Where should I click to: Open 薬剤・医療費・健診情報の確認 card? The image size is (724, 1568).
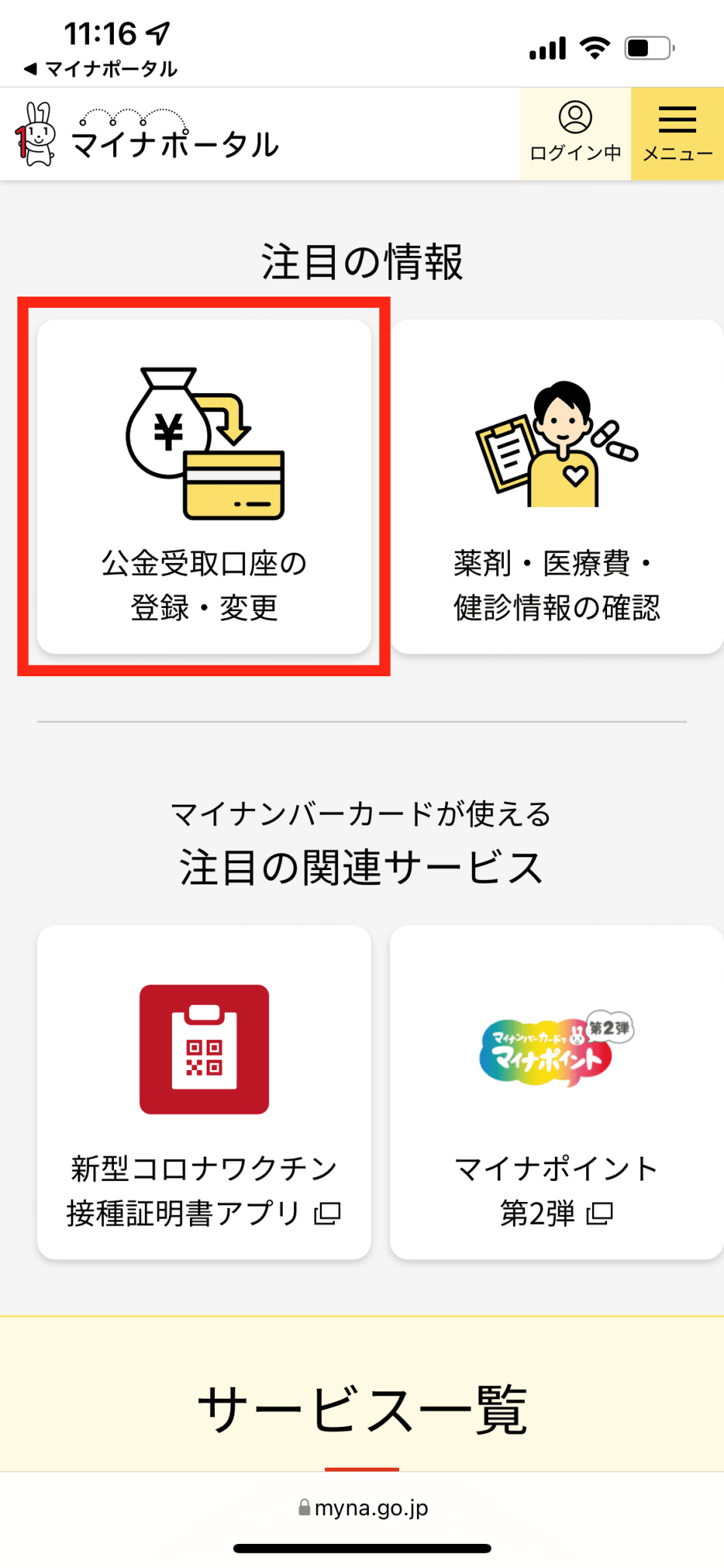tap(557, 487)
